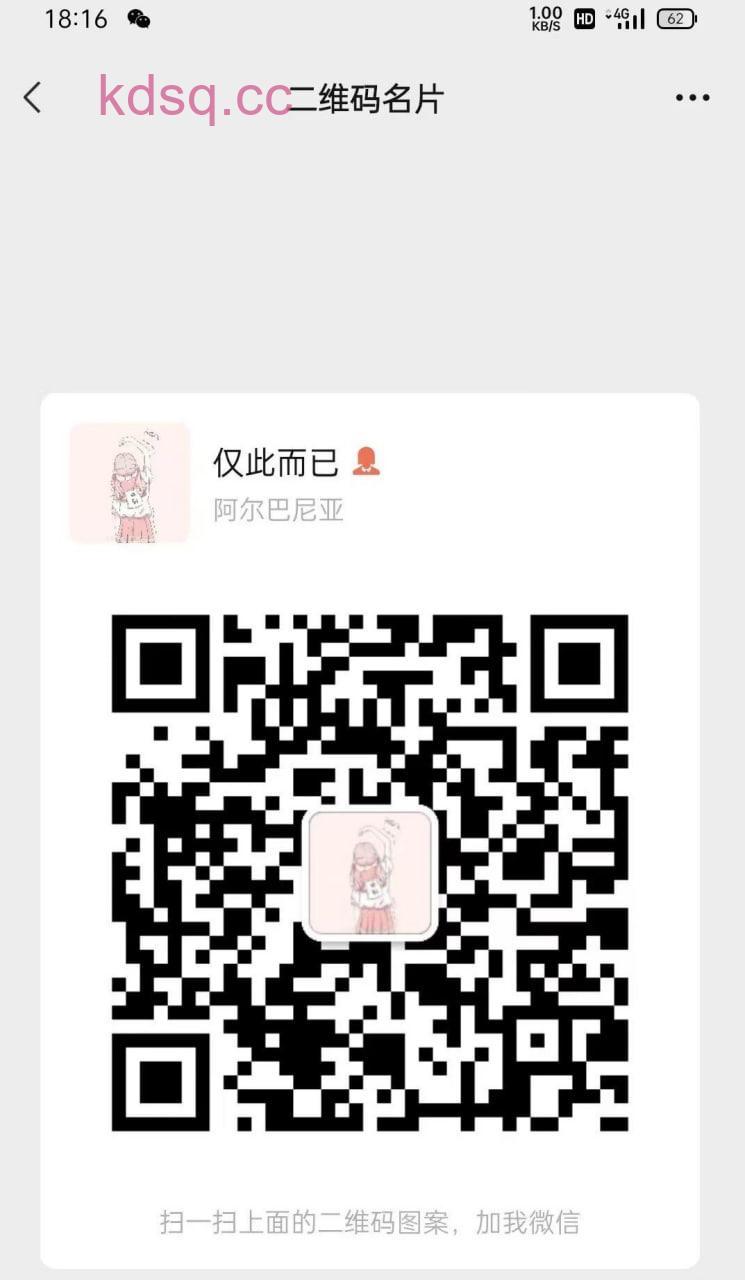Click the region text 阿尔巴尼亚
The width and height of the screenshot is (745, 1280).
278,510
